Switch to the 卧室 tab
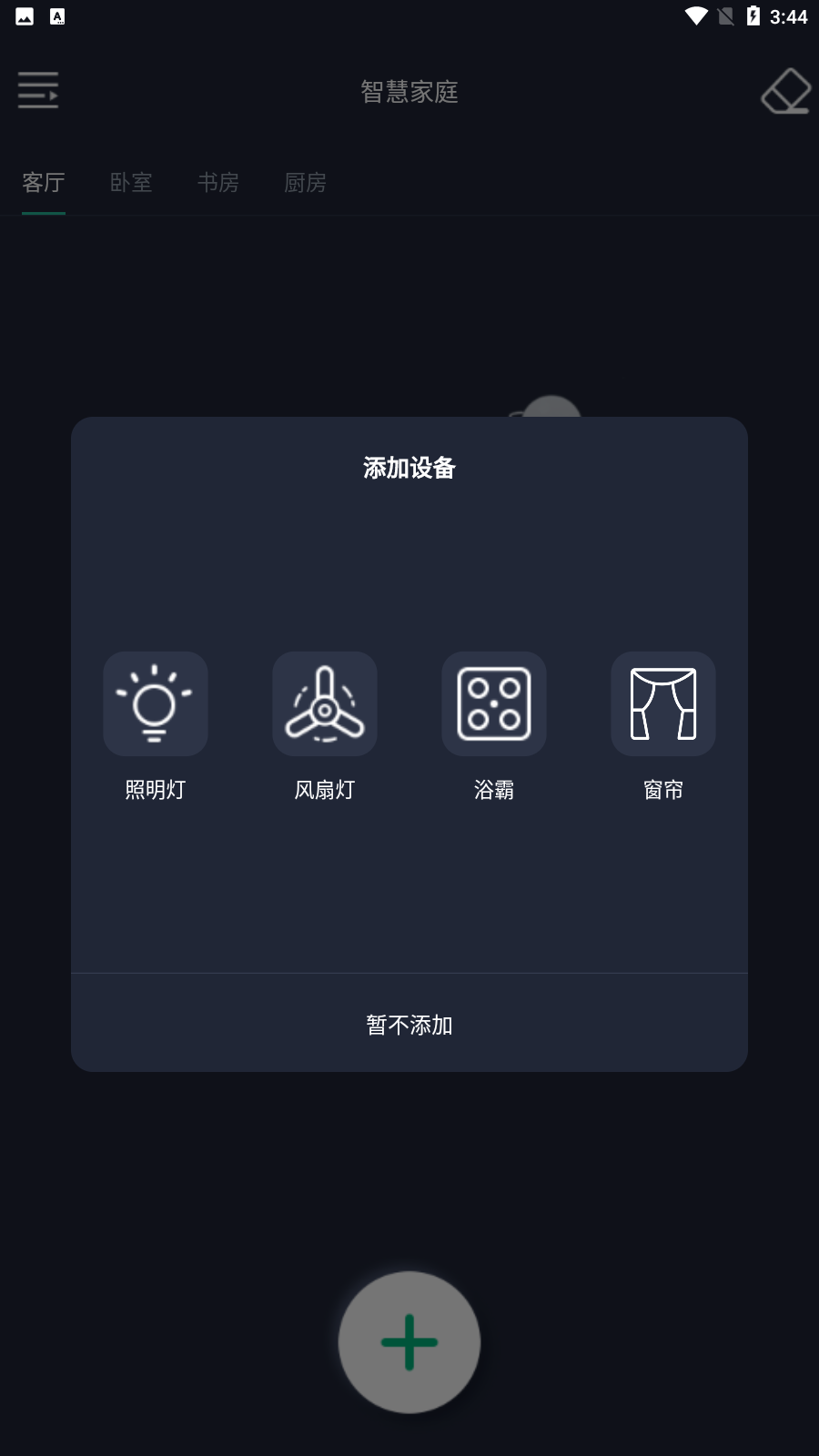Viewport: 819px width, 1456px height. [x=131, y=183]
